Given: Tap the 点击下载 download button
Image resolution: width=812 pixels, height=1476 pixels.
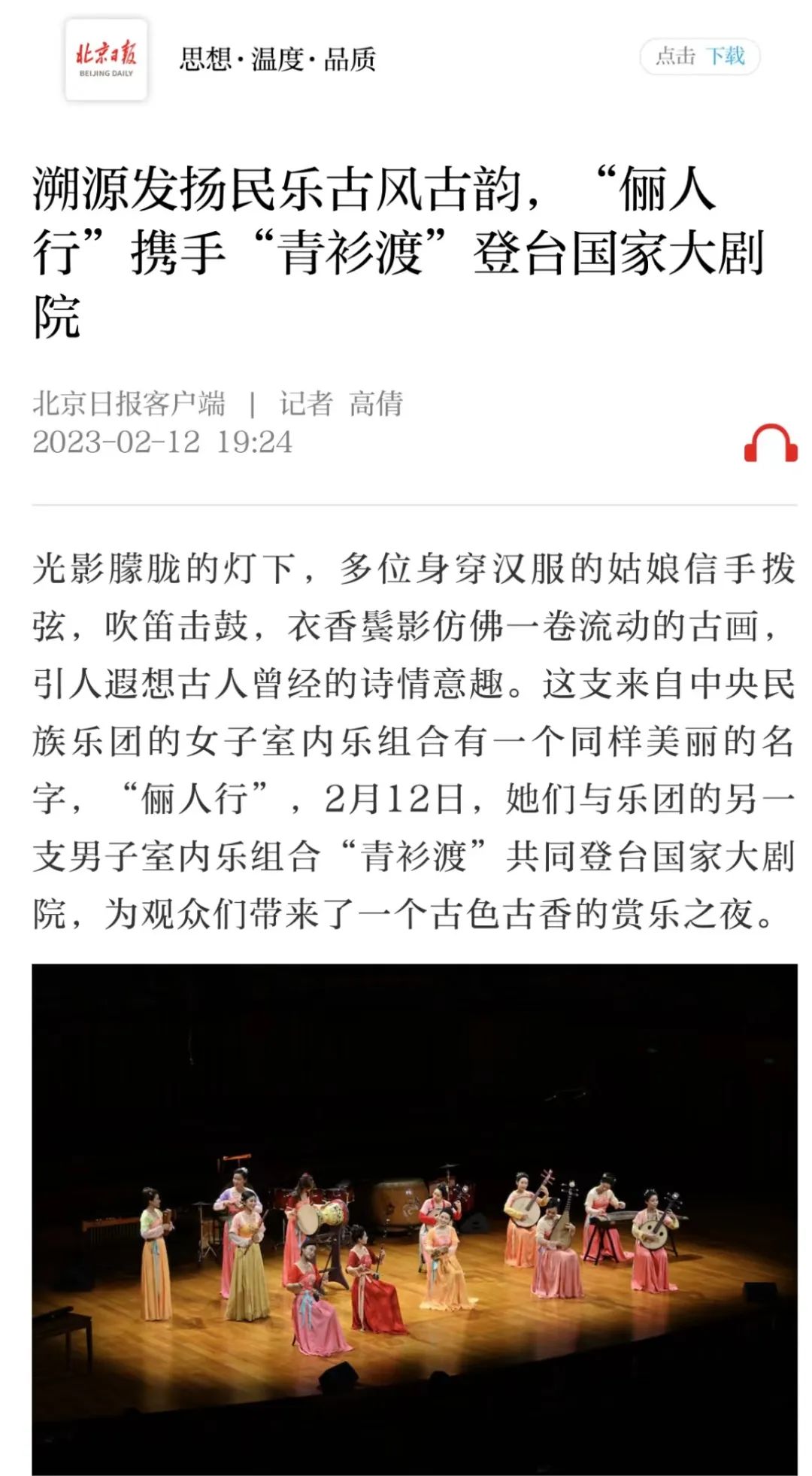Looking at the screenshot, I should pos(700,56).
